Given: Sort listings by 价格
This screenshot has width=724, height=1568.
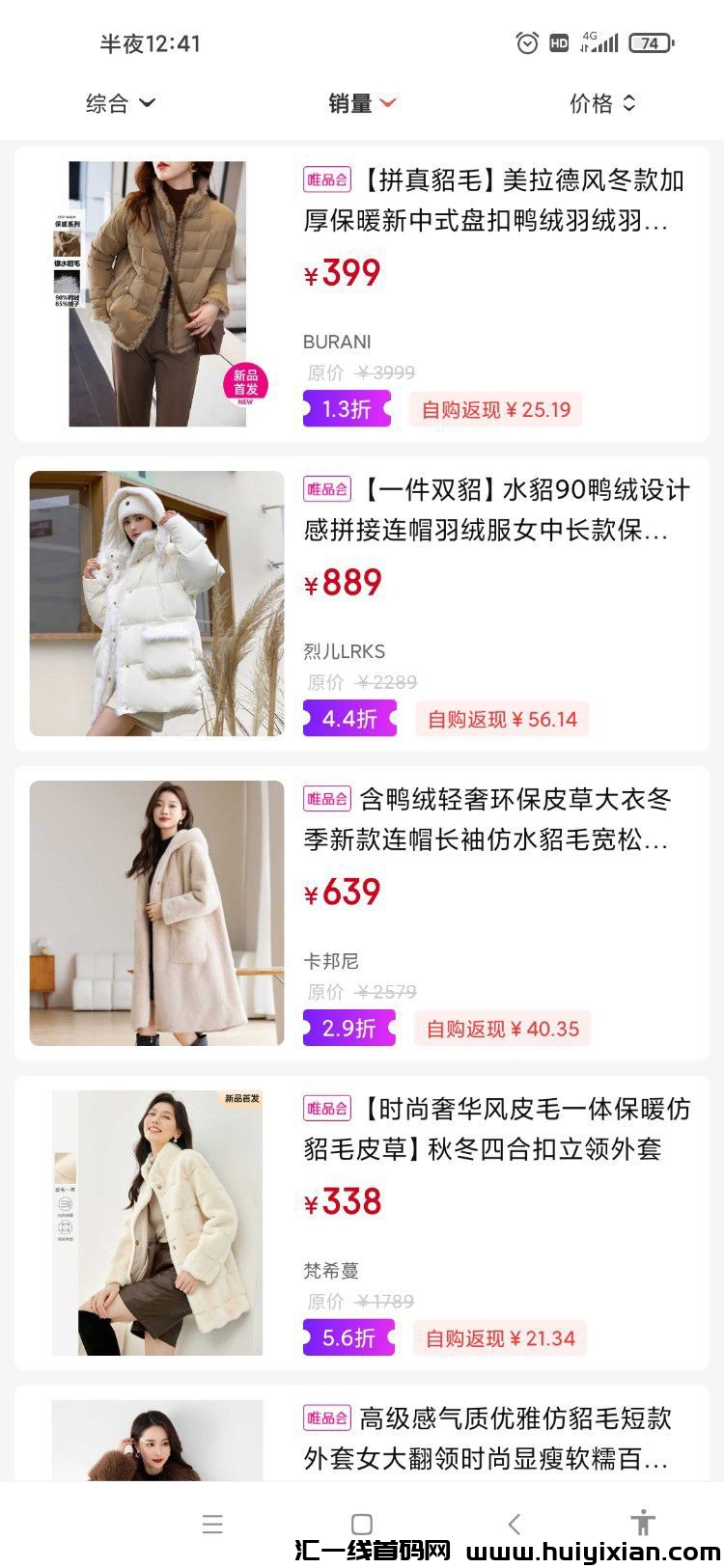Looking at the screenshot, I should [602, 103].
